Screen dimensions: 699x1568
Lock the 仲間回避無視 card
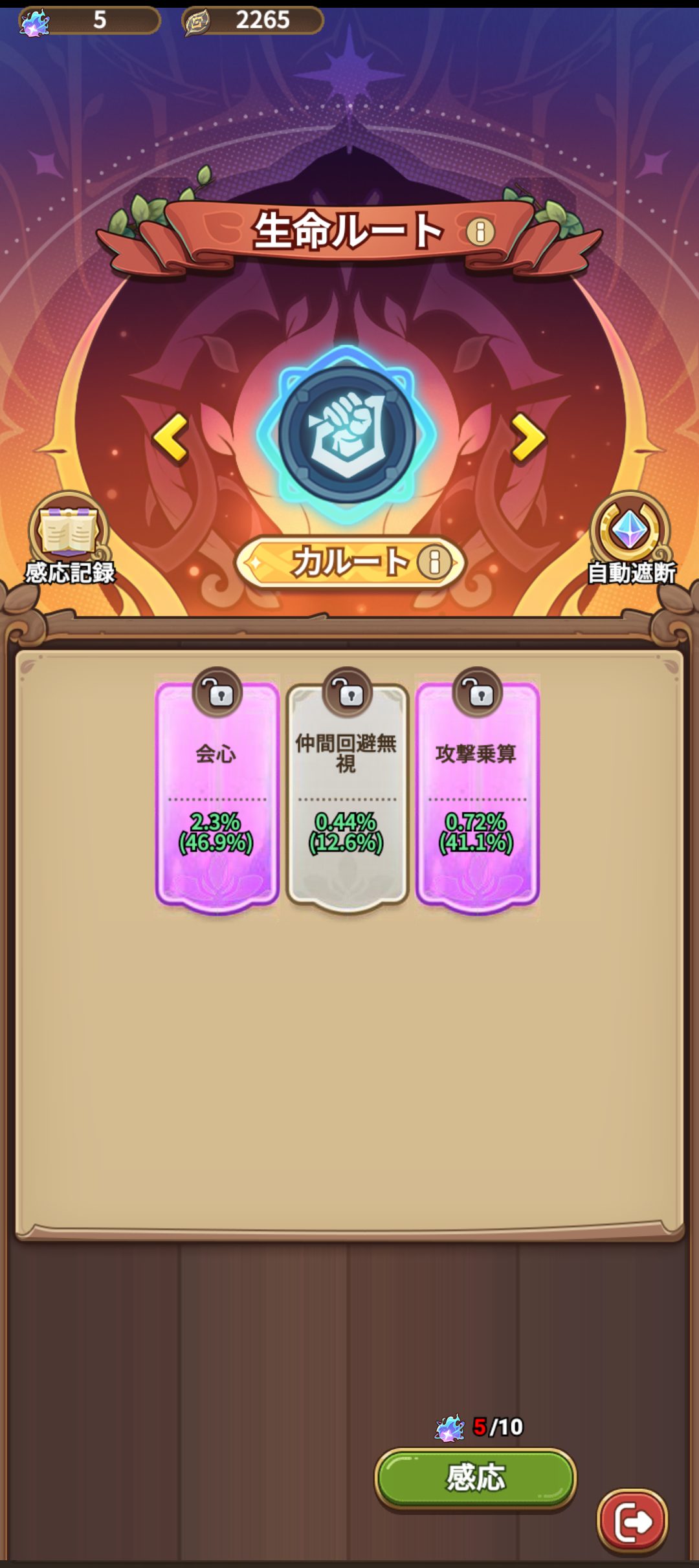(348, 692)
